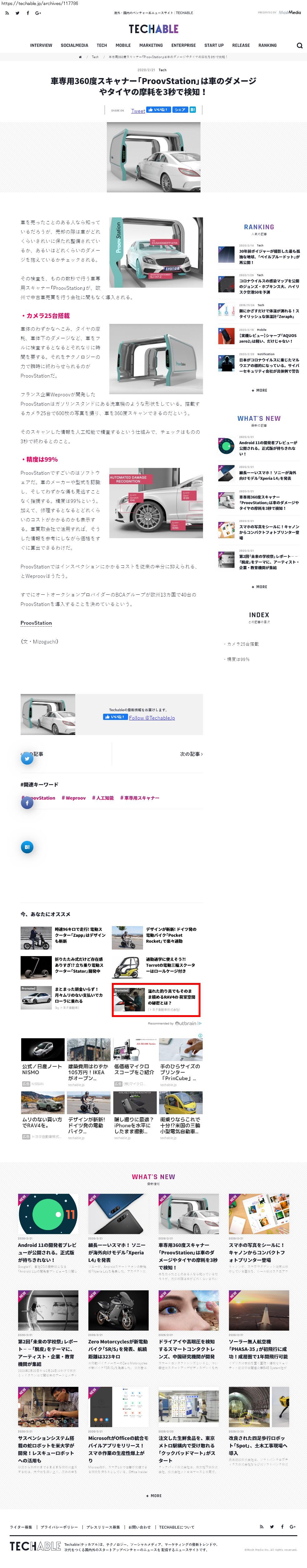Switch to the MOBILE section
Screen dimensions: 307x1568
click(123, 46)
